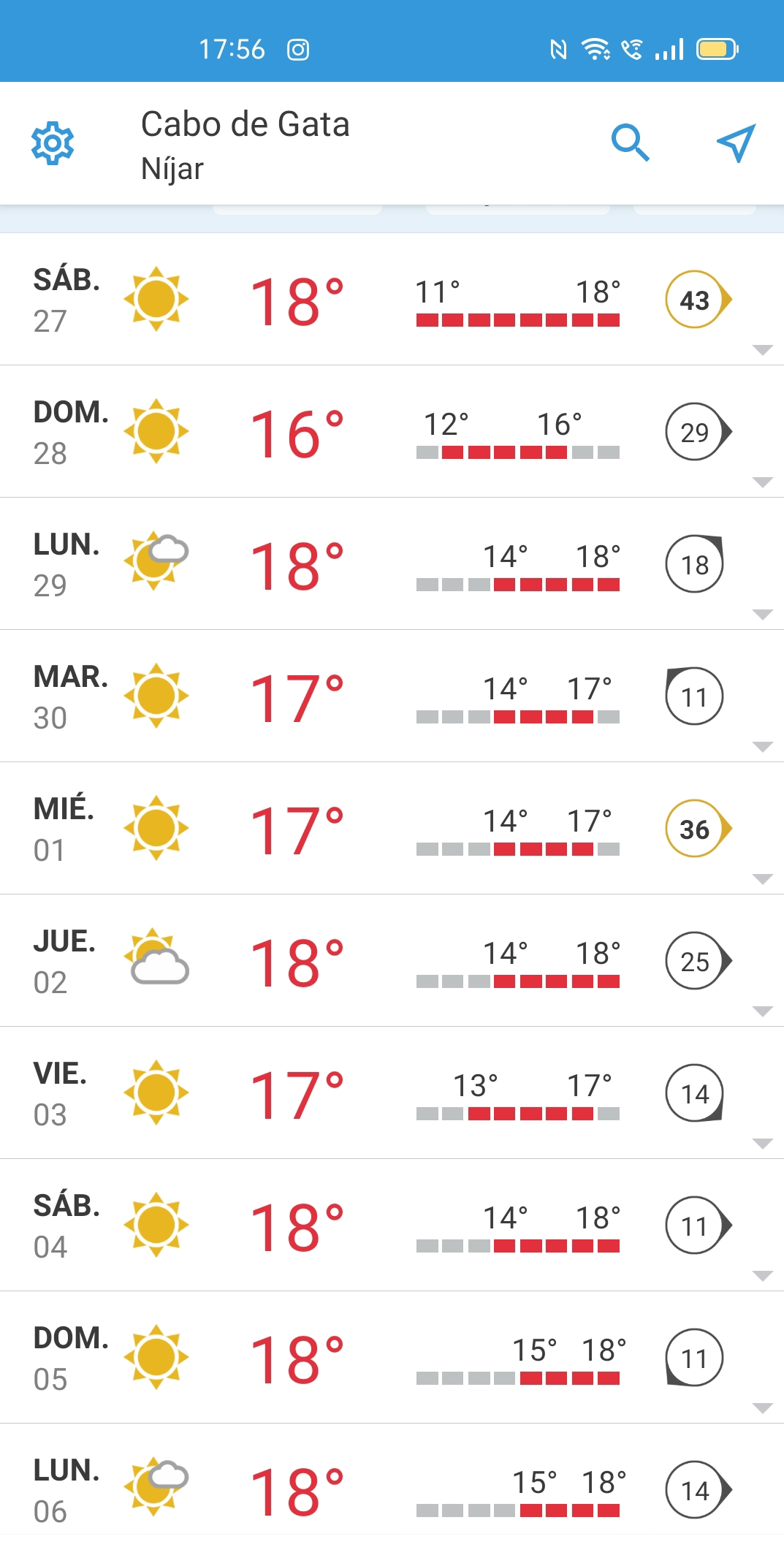Select Cabo de Gata location title
This screenshot has width=784, height=1558.
(x=245, y=124)
